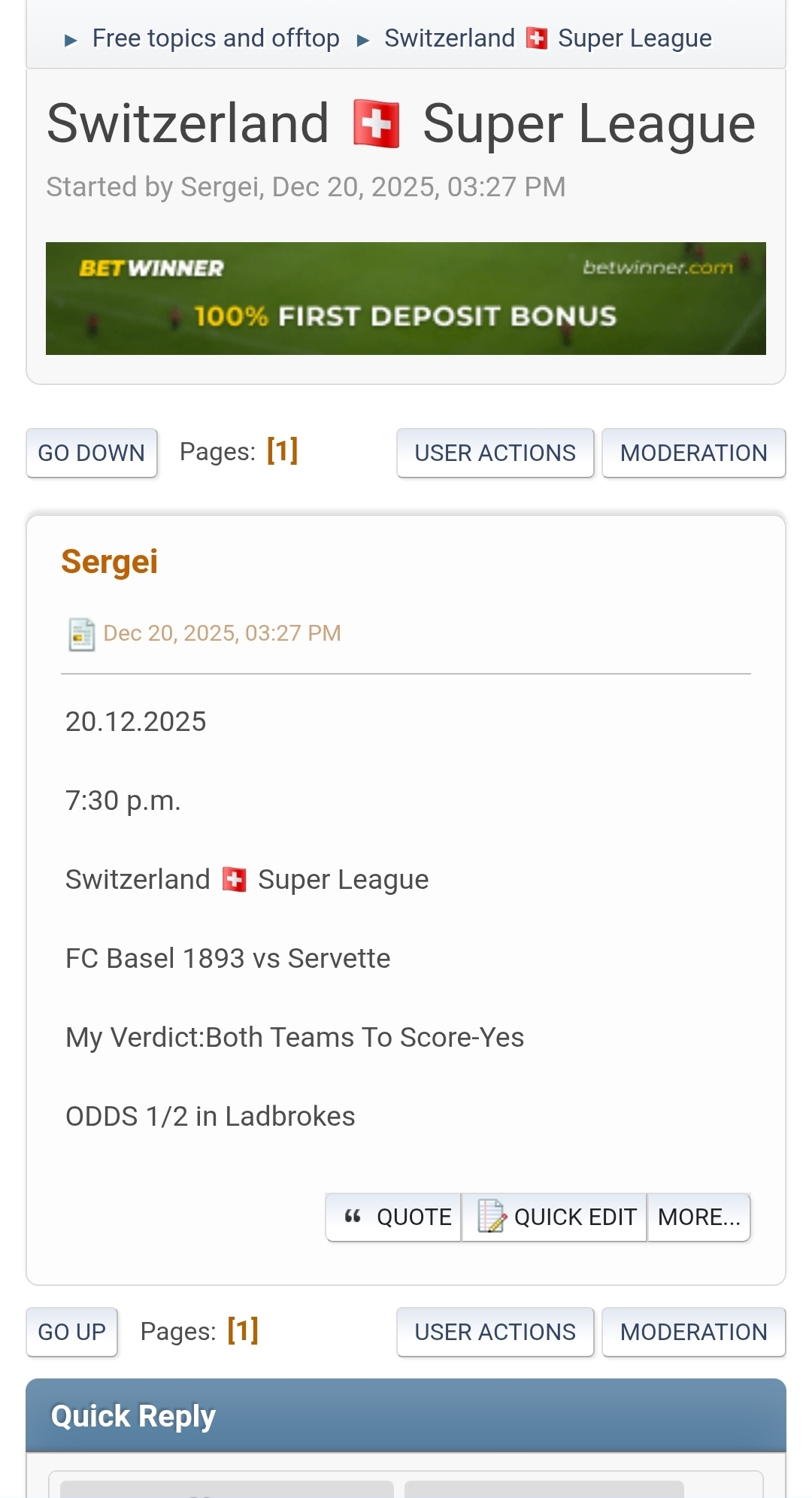
Task: Open the top MODERATION menu
Action: [x=693, y=453]
